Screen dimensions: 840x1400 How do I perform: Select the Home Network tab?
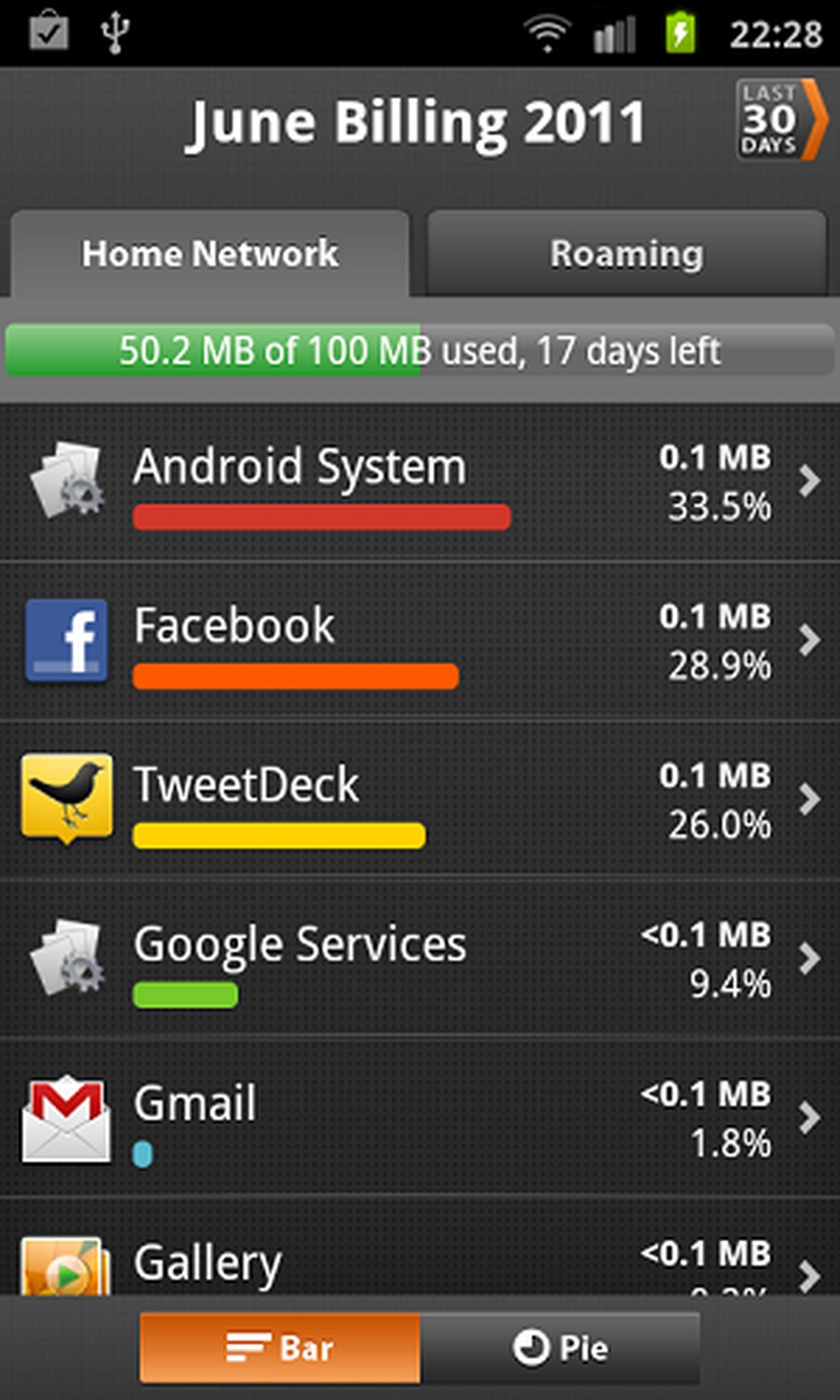click(210, 254)
